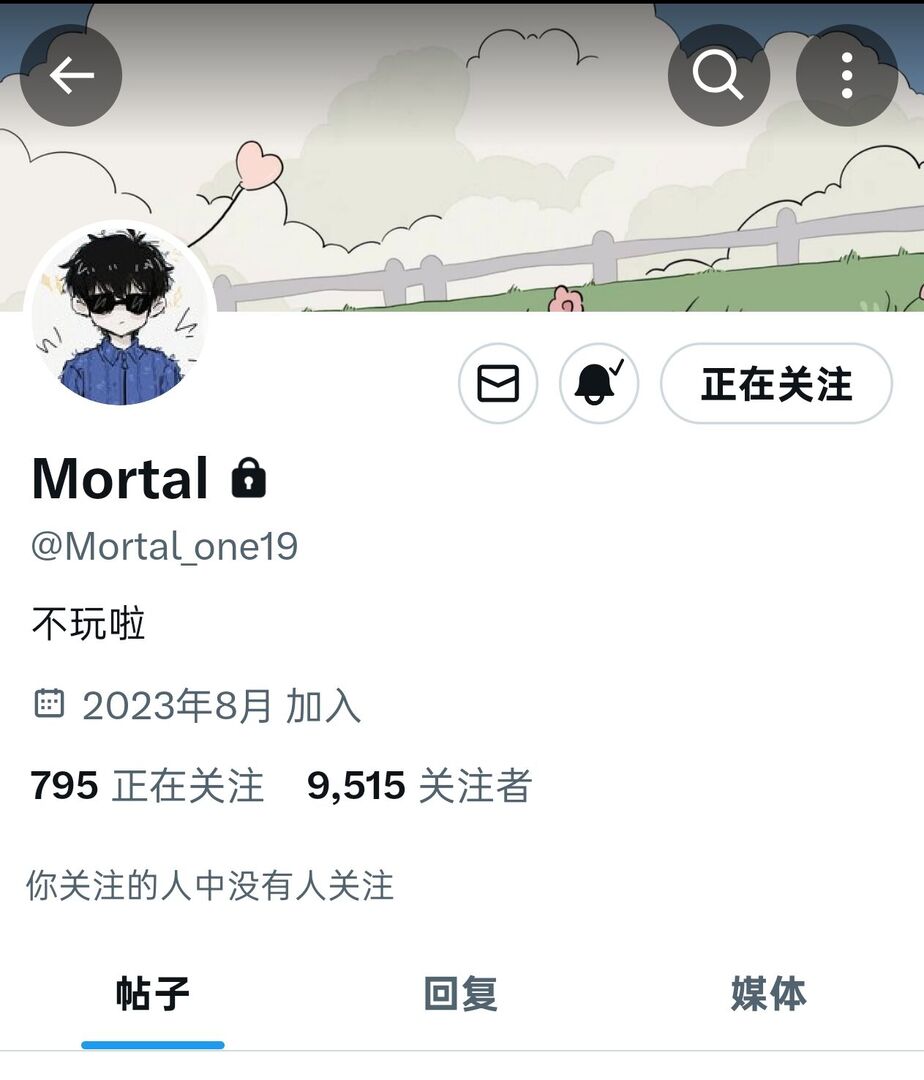View Mortal's profile avatar

pos(119,318)
